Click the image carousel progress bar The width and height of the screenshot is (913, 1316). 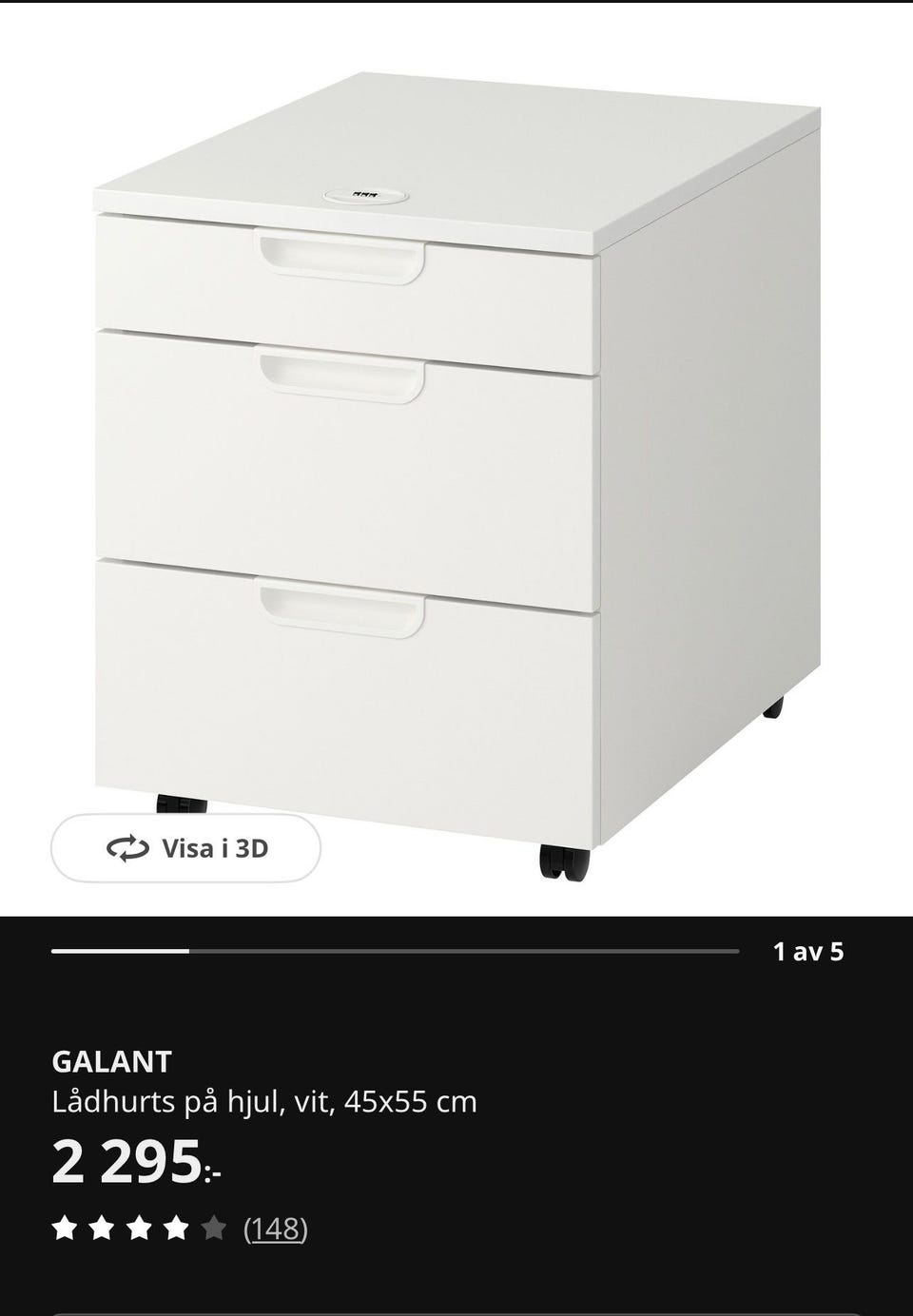click(x=397, y=949)
